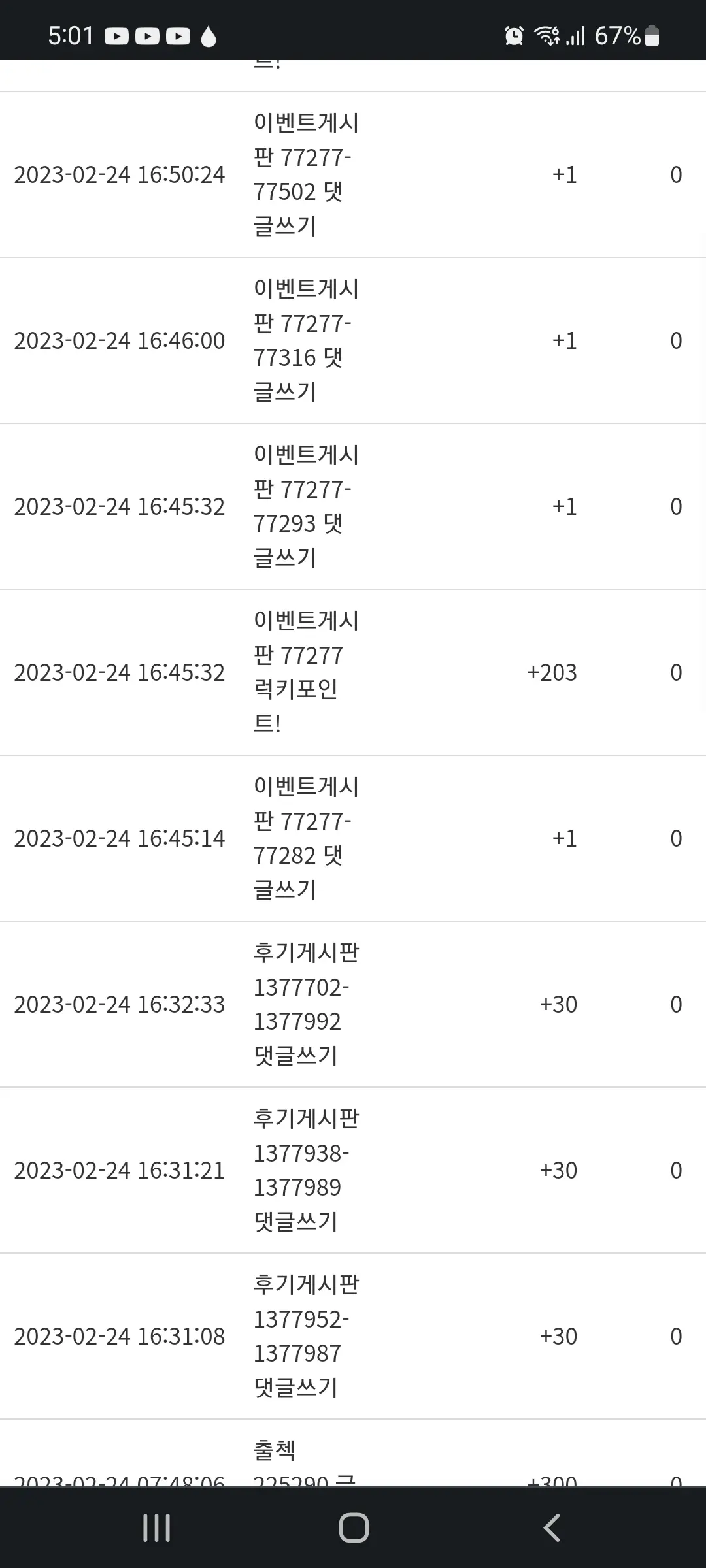Screen dimensions: 706x1568
Task: Go back using the navigation bar arrow
Action: [552, 1527]
